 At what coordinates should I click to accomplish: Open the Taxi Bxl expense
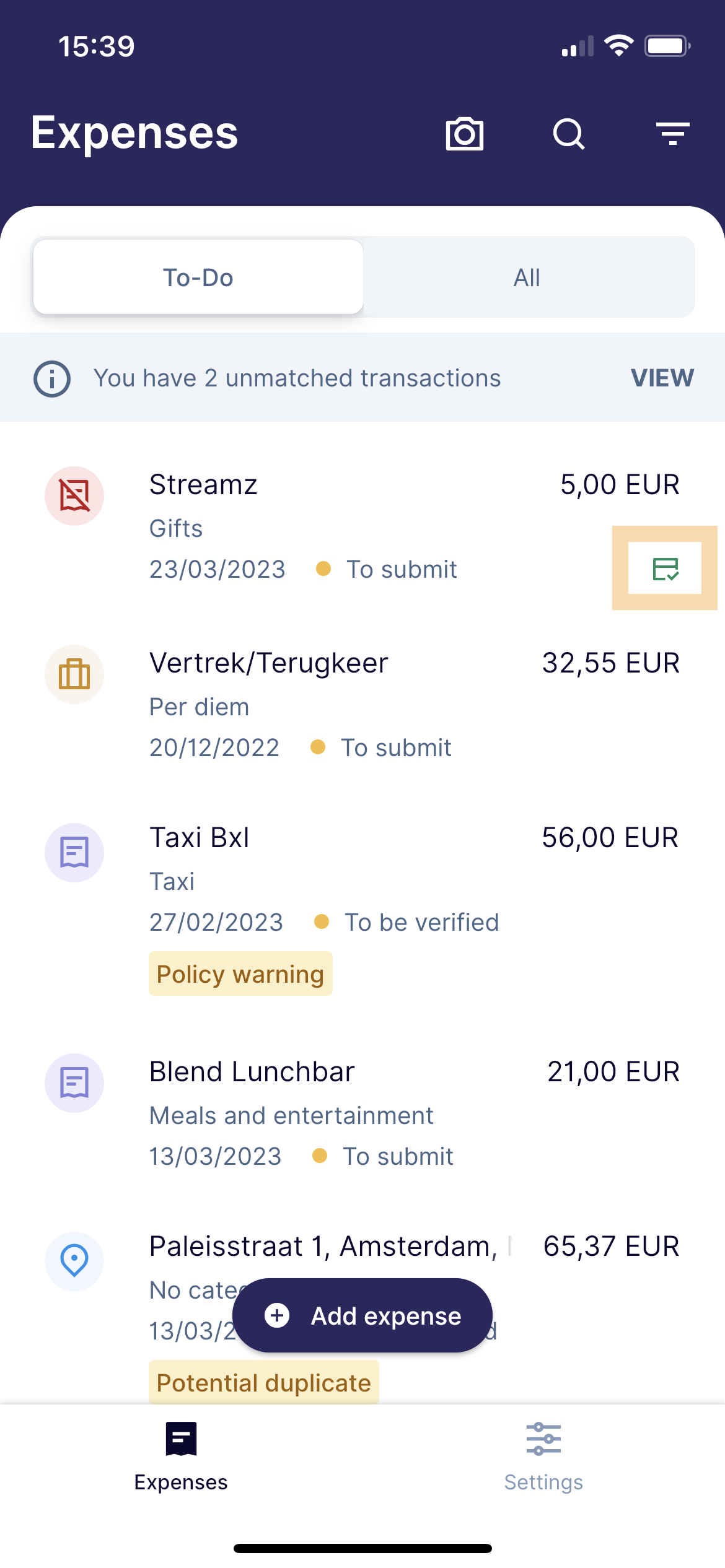(362, 908)
